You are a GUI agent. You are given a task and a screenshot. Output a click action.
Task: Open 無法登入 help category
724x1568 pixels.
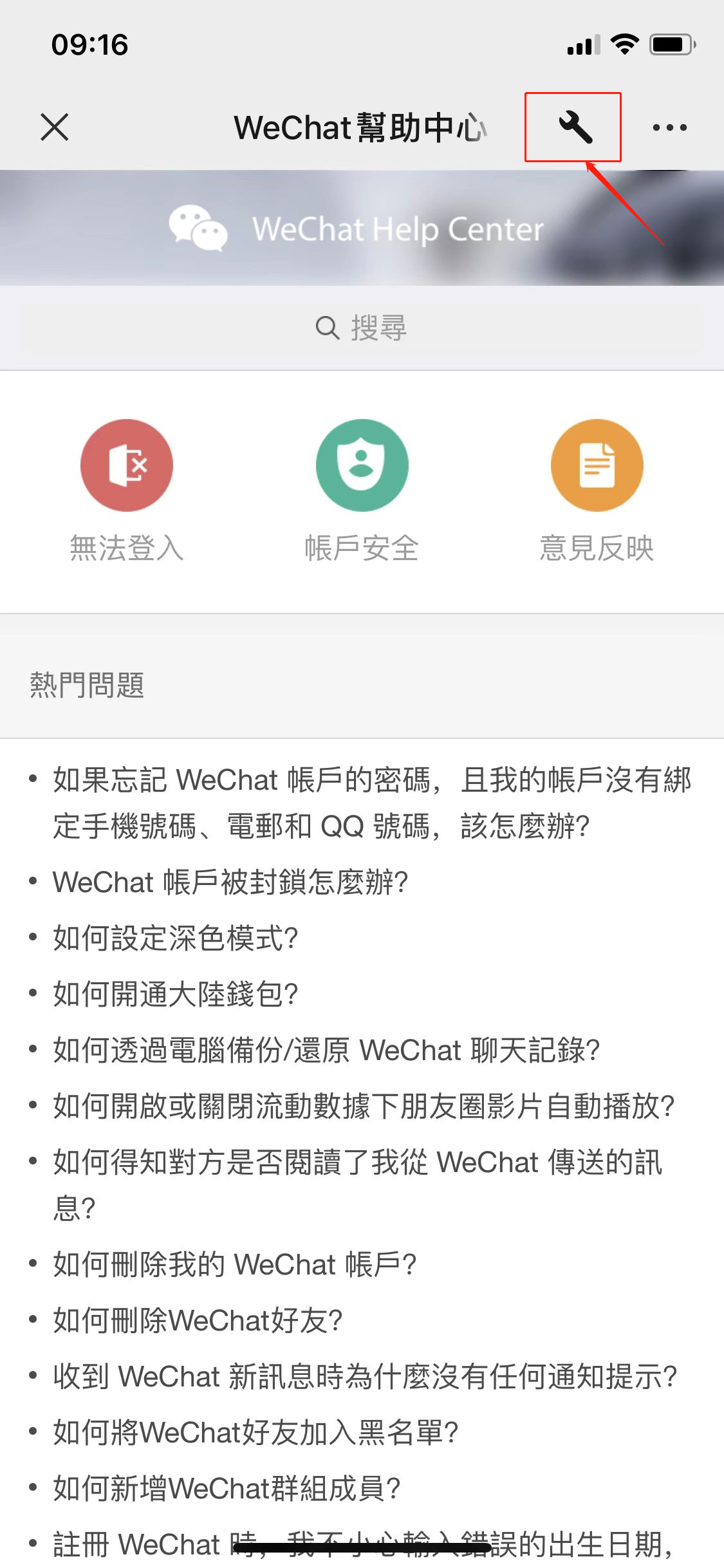[x=127, y=490]
